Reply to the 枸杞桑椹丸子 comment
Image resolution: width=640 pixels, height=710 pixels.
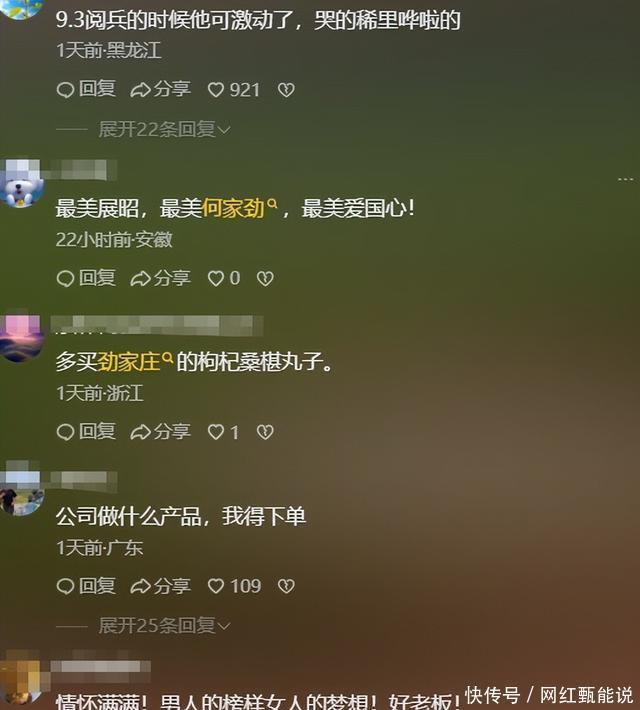[x=86, y=432]
